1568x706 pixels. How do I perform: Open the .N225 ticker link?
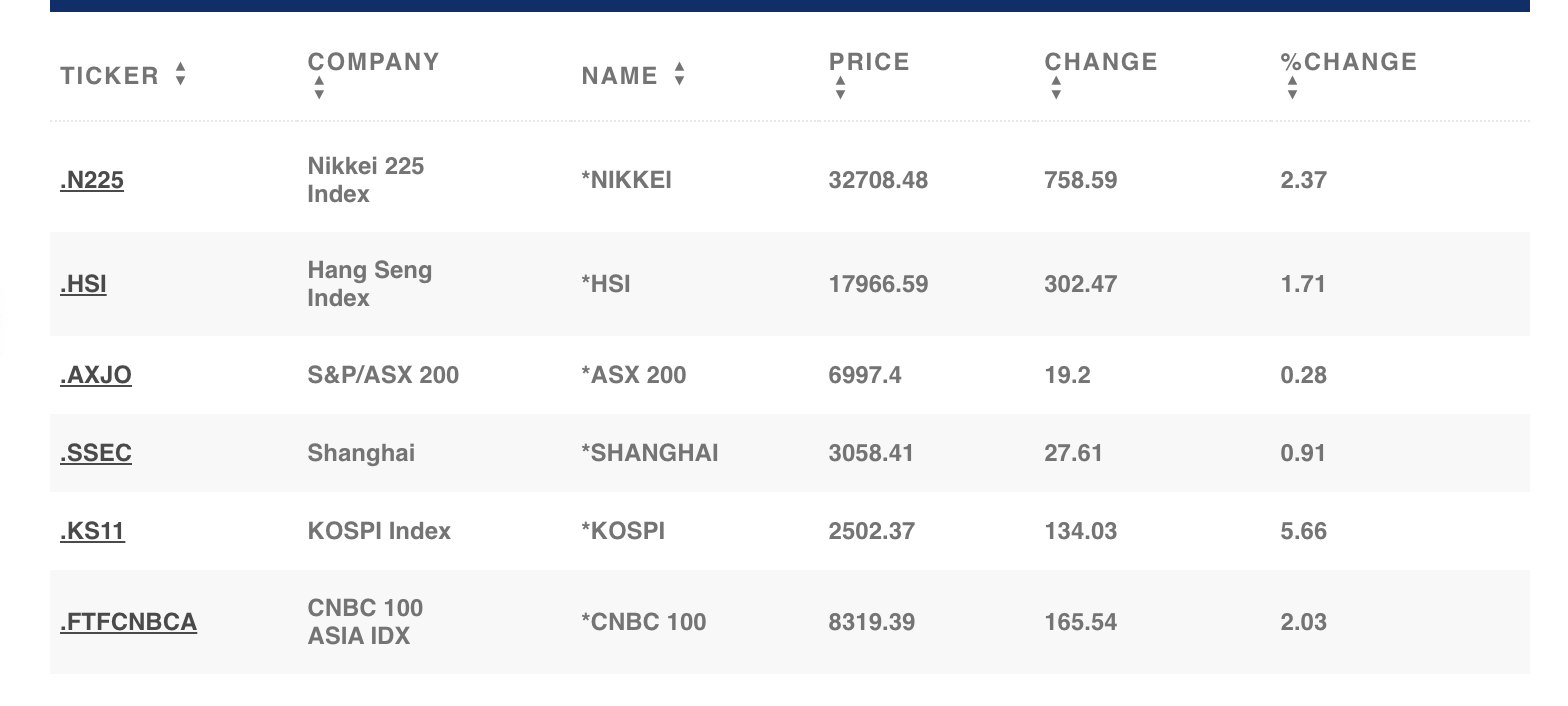(x=92, y=181)
